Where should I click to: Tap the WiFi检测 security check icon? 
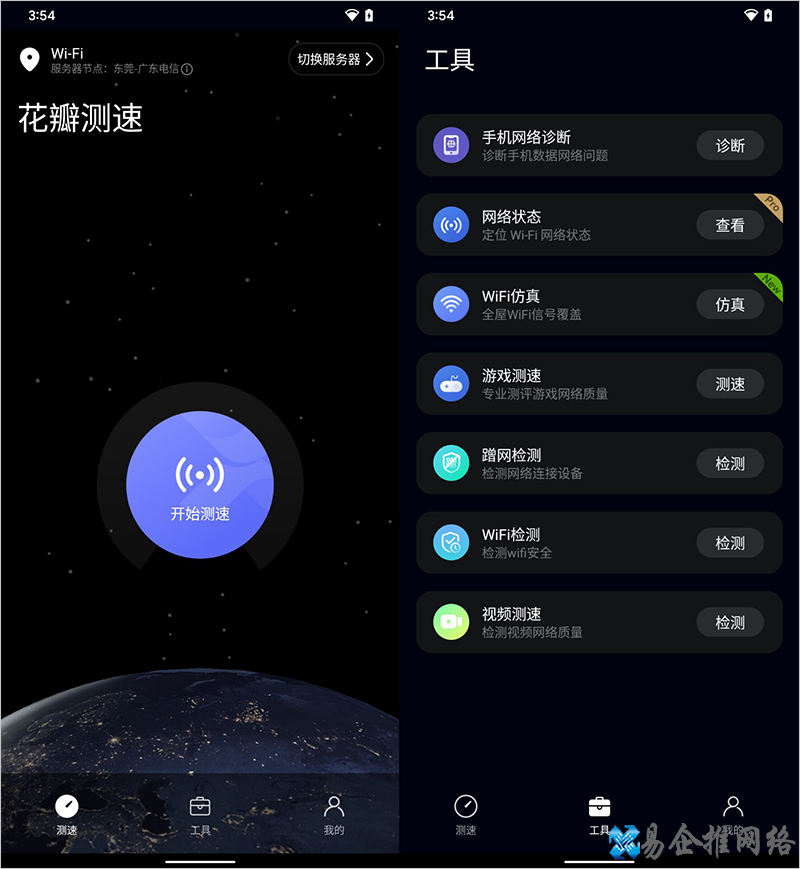(452, 542)
